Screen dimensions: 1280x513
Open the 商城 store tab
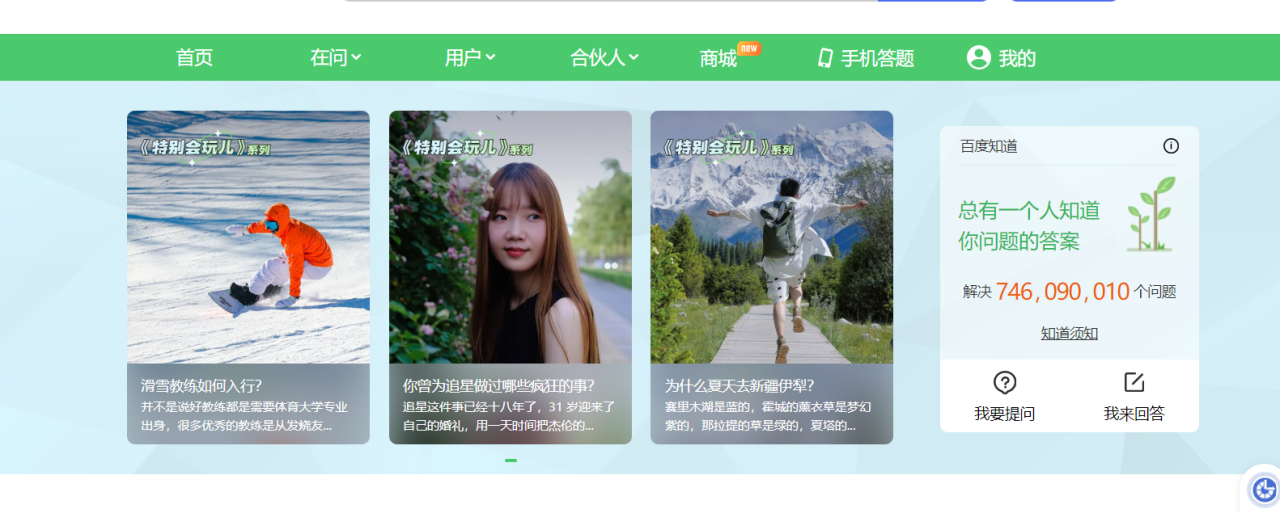tap(719, 59)
